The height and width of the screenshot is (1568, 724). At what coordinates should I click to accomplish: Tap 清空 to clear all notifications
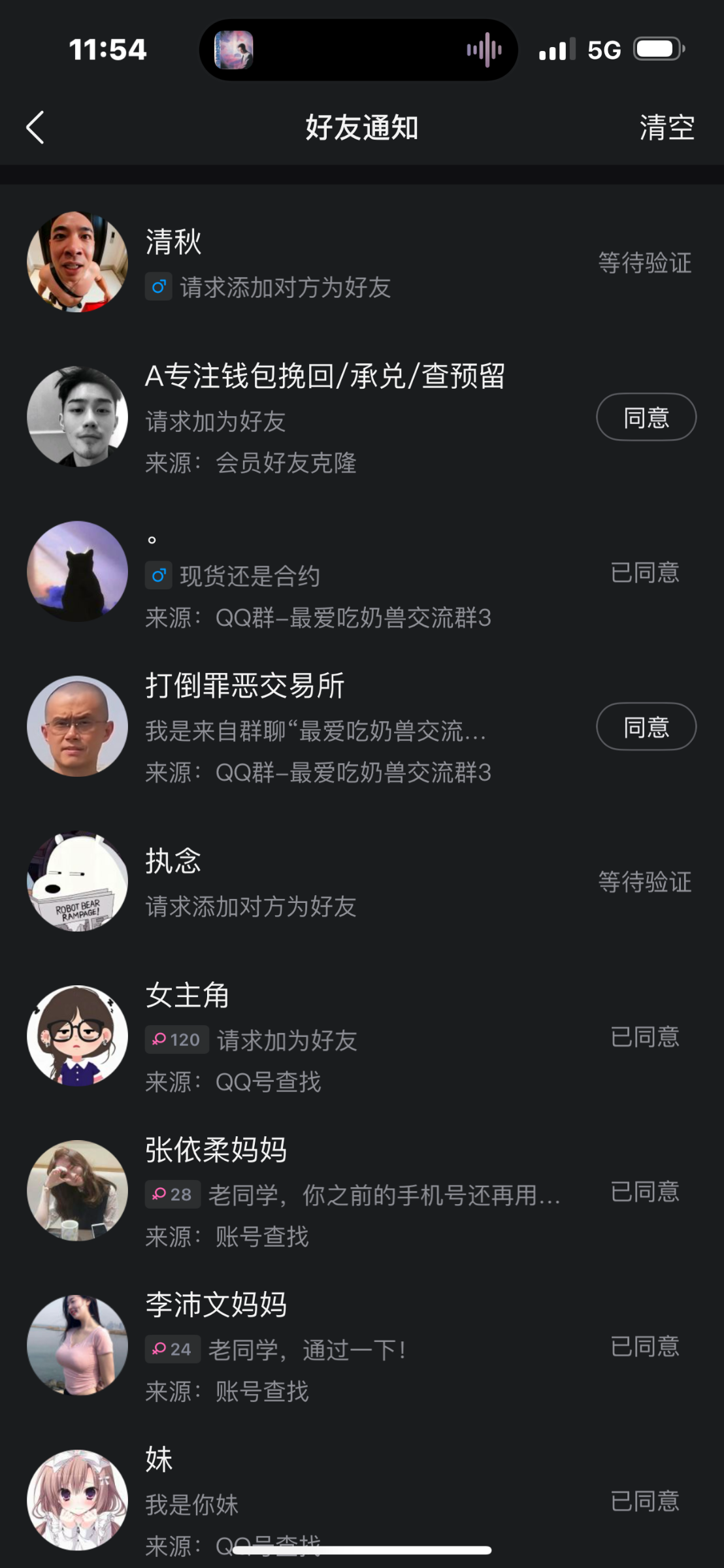(x=666, y=127)
